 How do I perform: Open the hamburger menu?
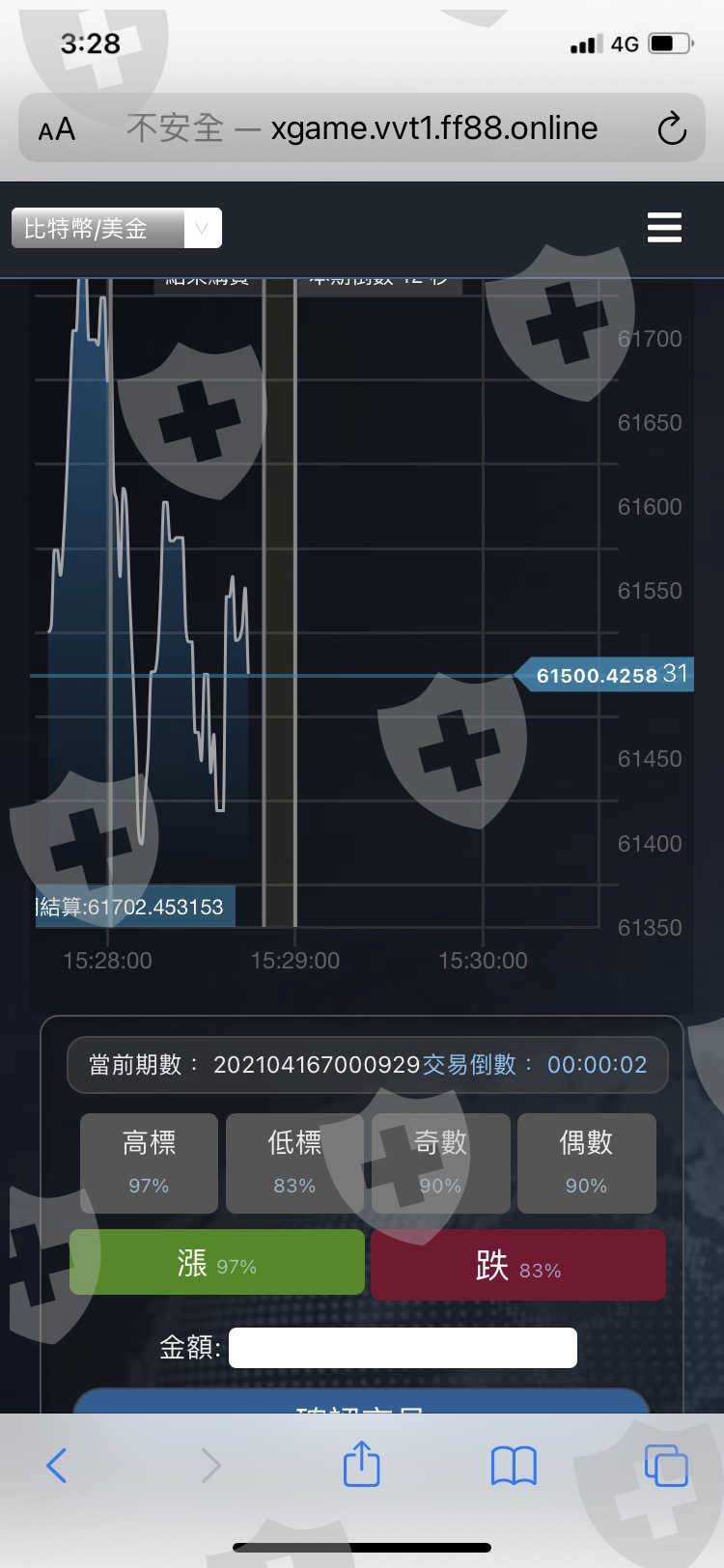click(664, 228)
